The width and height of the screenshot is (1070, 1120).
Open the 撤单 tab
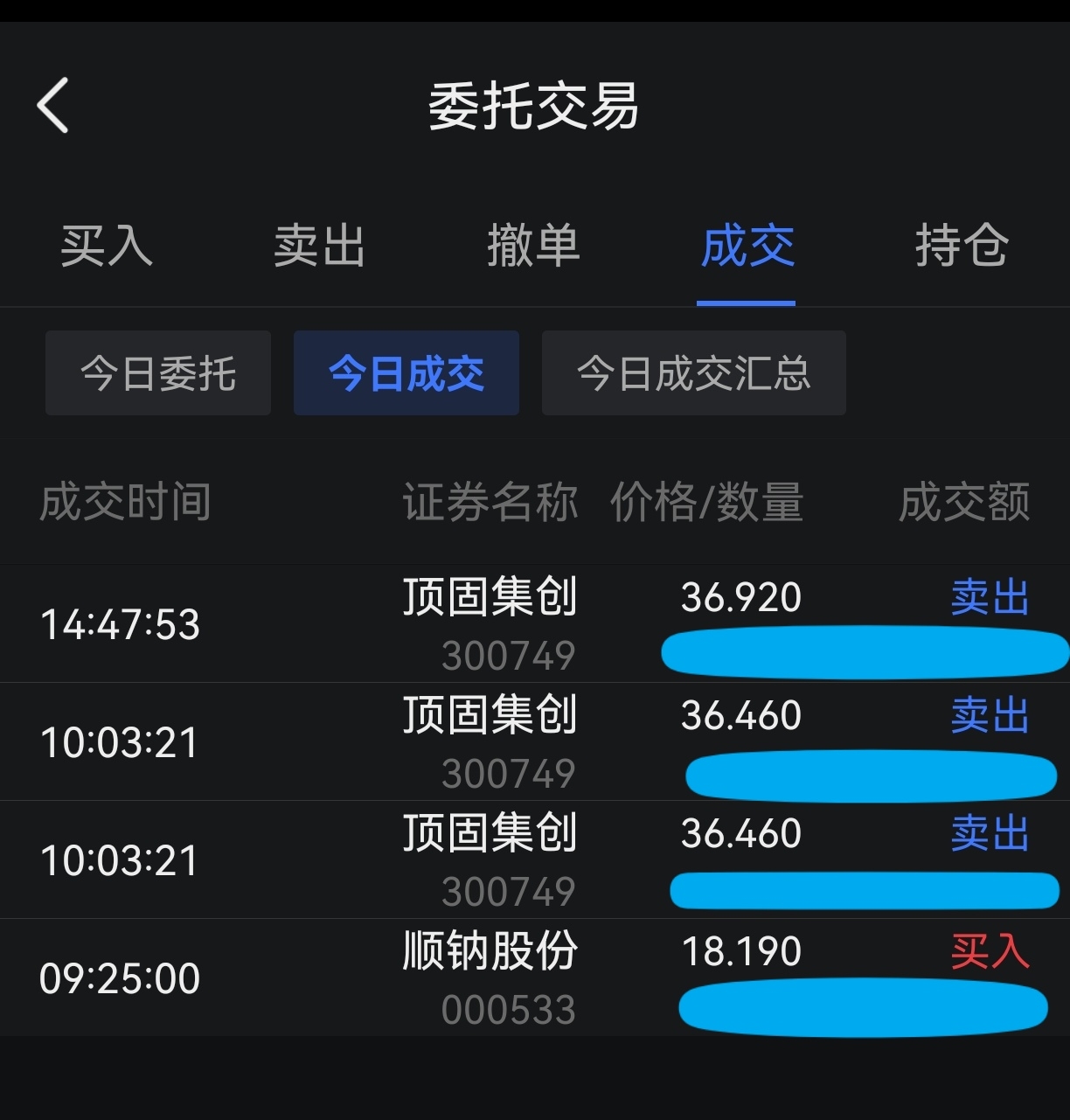click(x=533, y=247)
